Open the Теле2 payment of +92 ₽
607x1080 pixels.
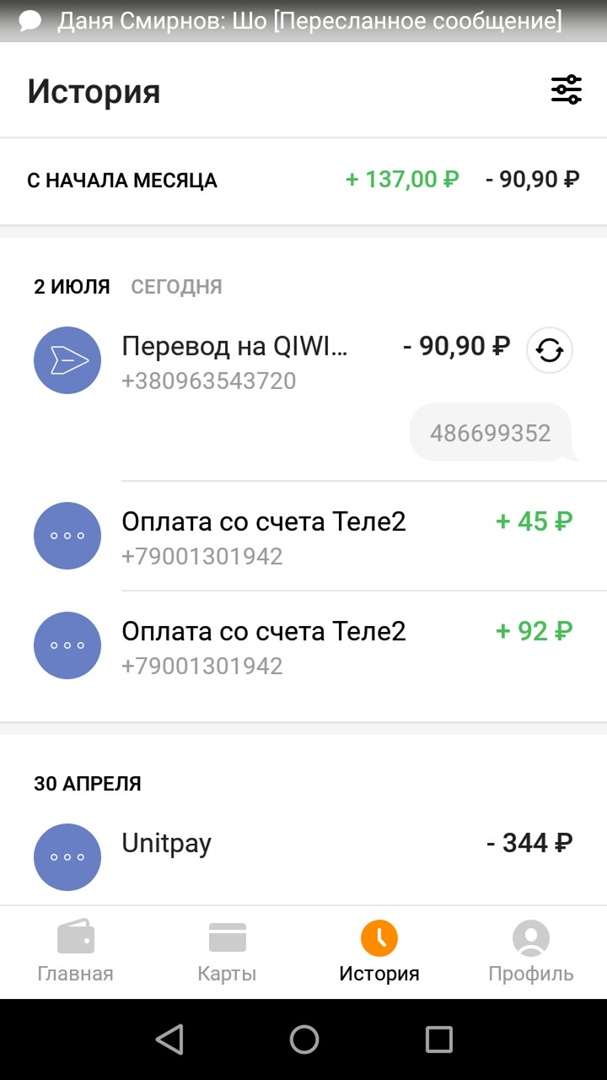300,647
